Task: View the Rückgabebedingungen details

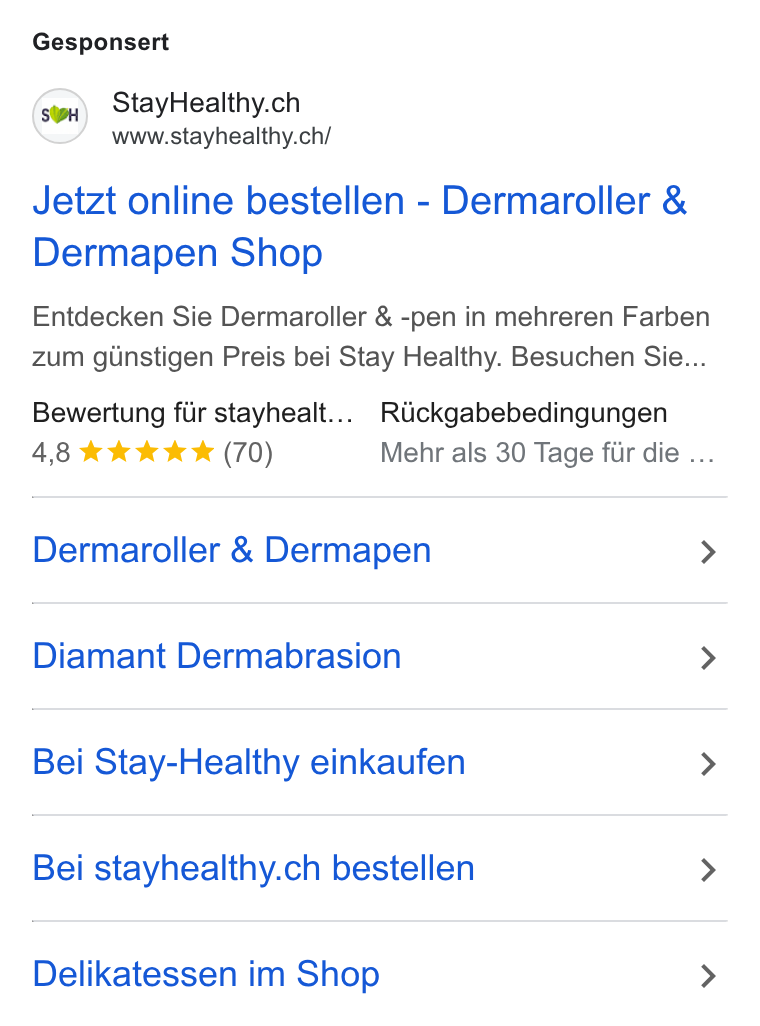Action: tap(547, 433)
